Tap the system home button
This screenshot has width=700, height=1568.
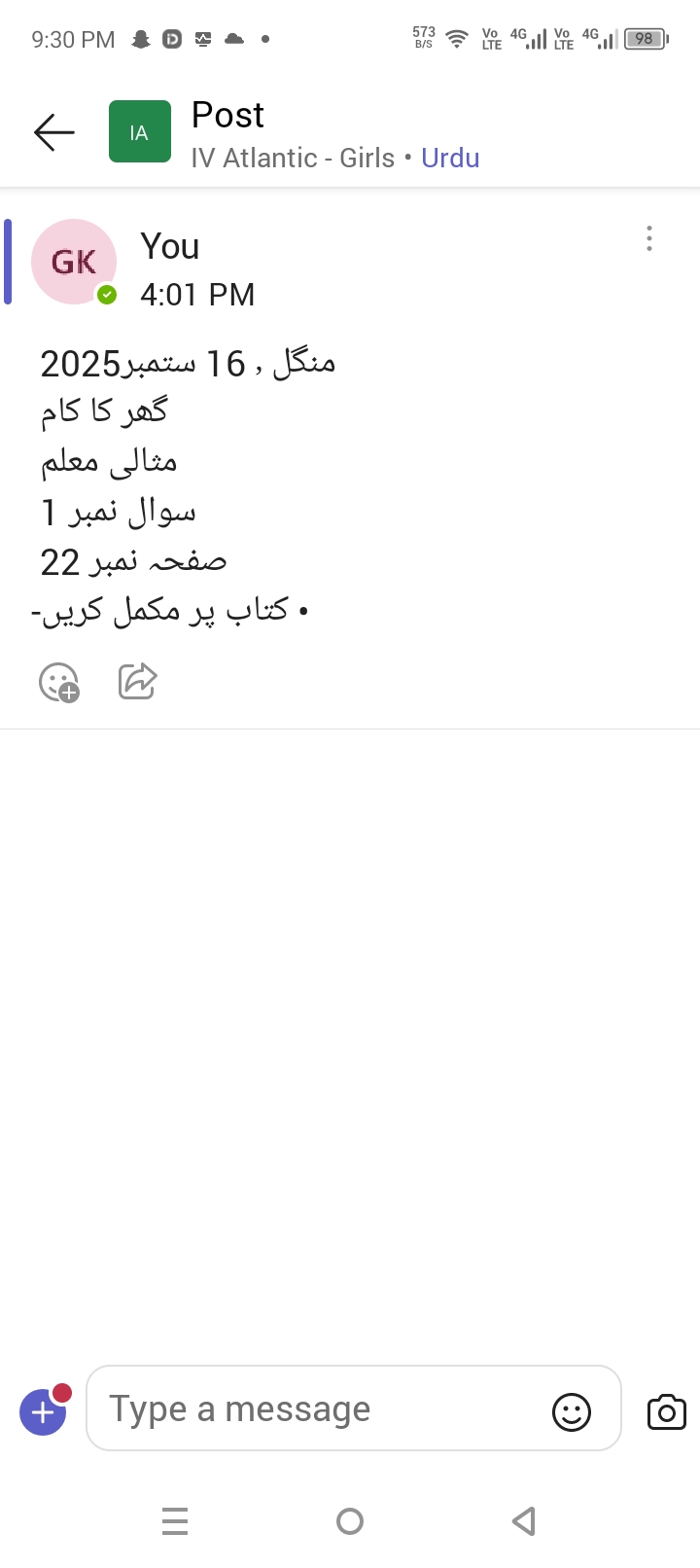coord(350,1520)
